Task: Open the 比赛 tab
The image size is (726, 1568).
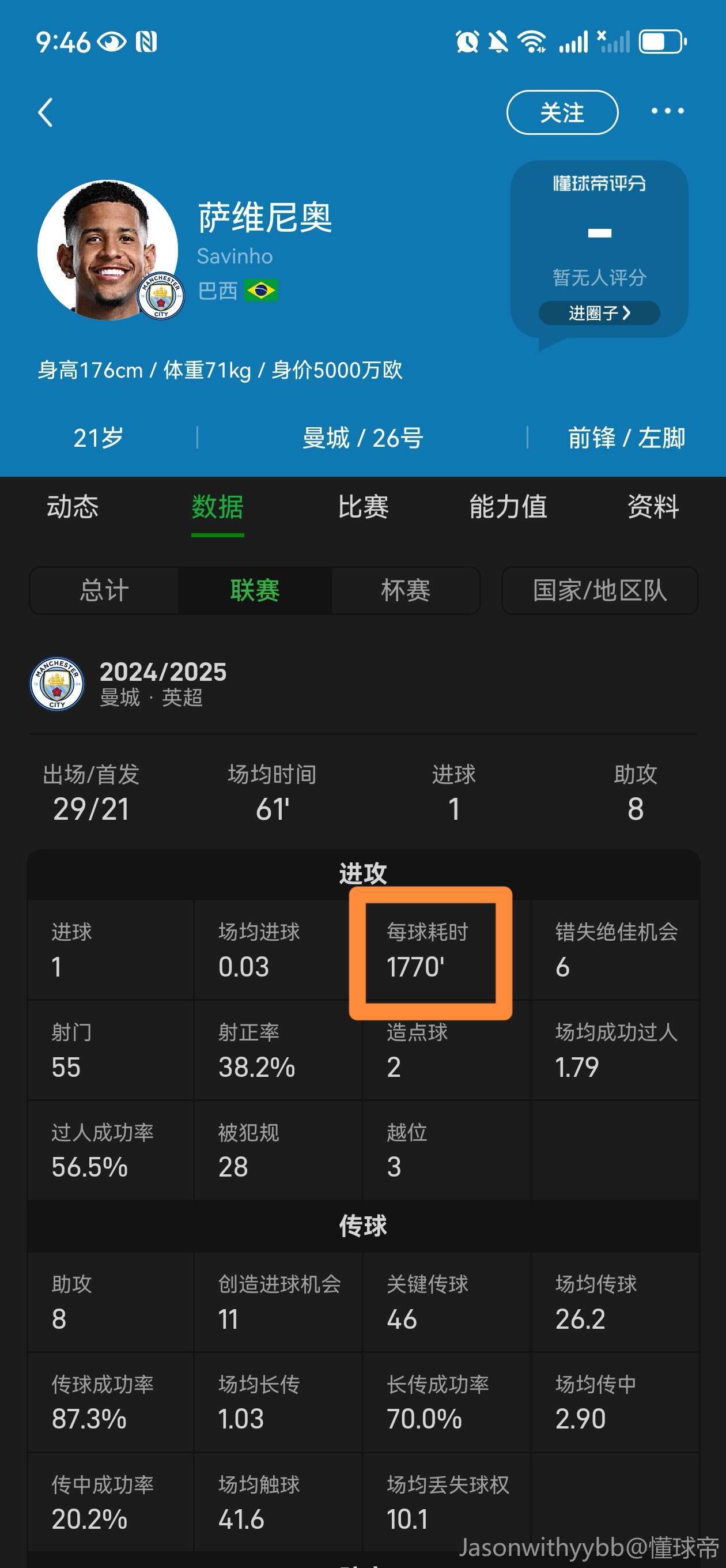Action: click(x=362, y=507)
